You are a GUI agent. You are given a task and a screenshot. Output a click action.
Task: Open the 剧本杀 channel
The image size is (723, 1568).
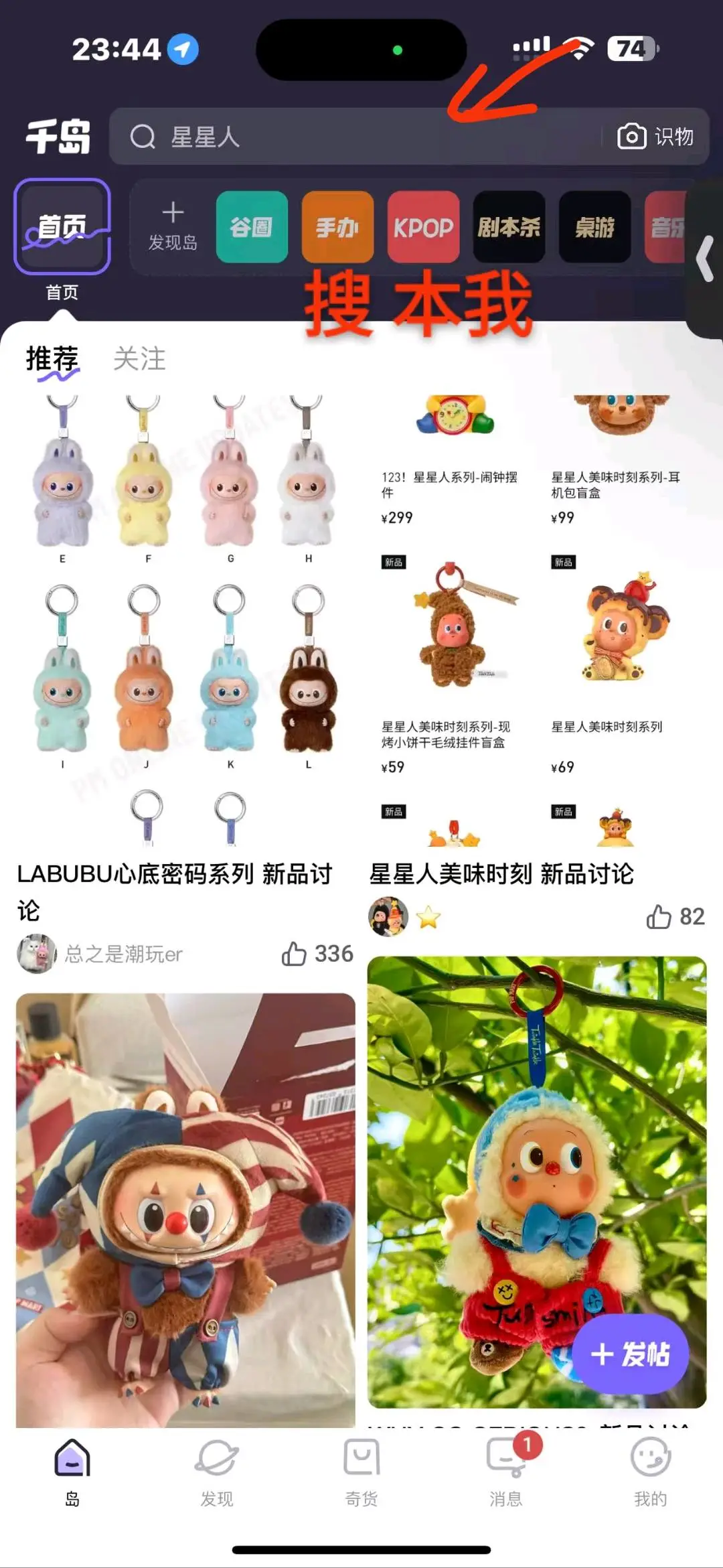coord(509,227)
